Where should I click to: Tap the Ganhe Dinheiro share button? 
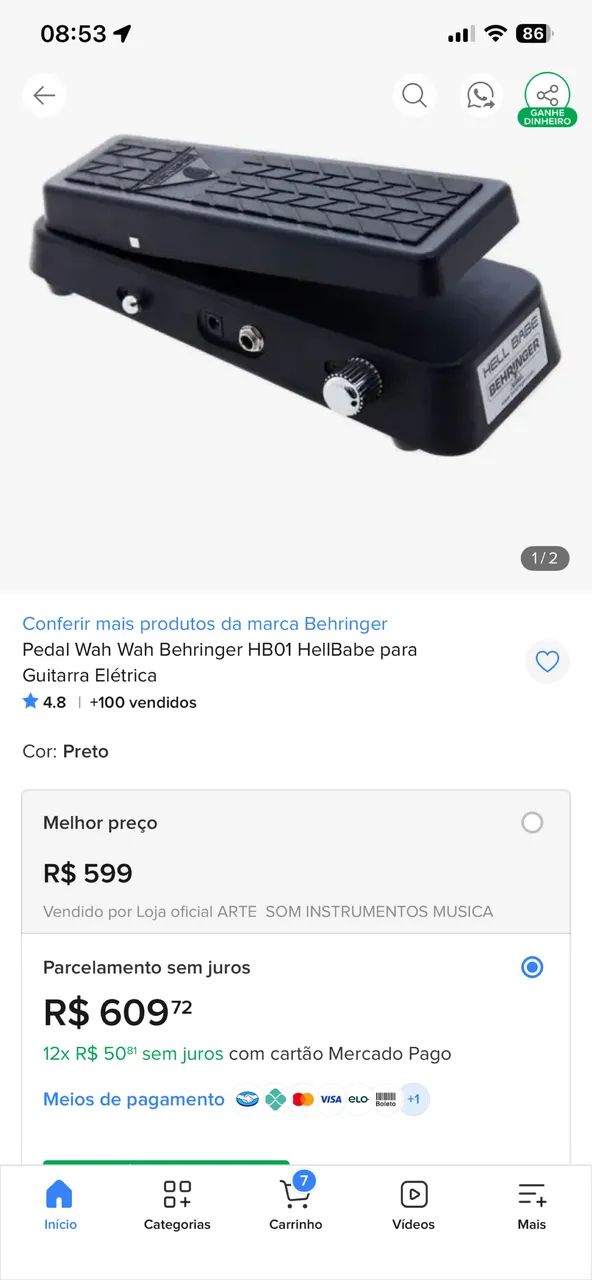[547, 99]
